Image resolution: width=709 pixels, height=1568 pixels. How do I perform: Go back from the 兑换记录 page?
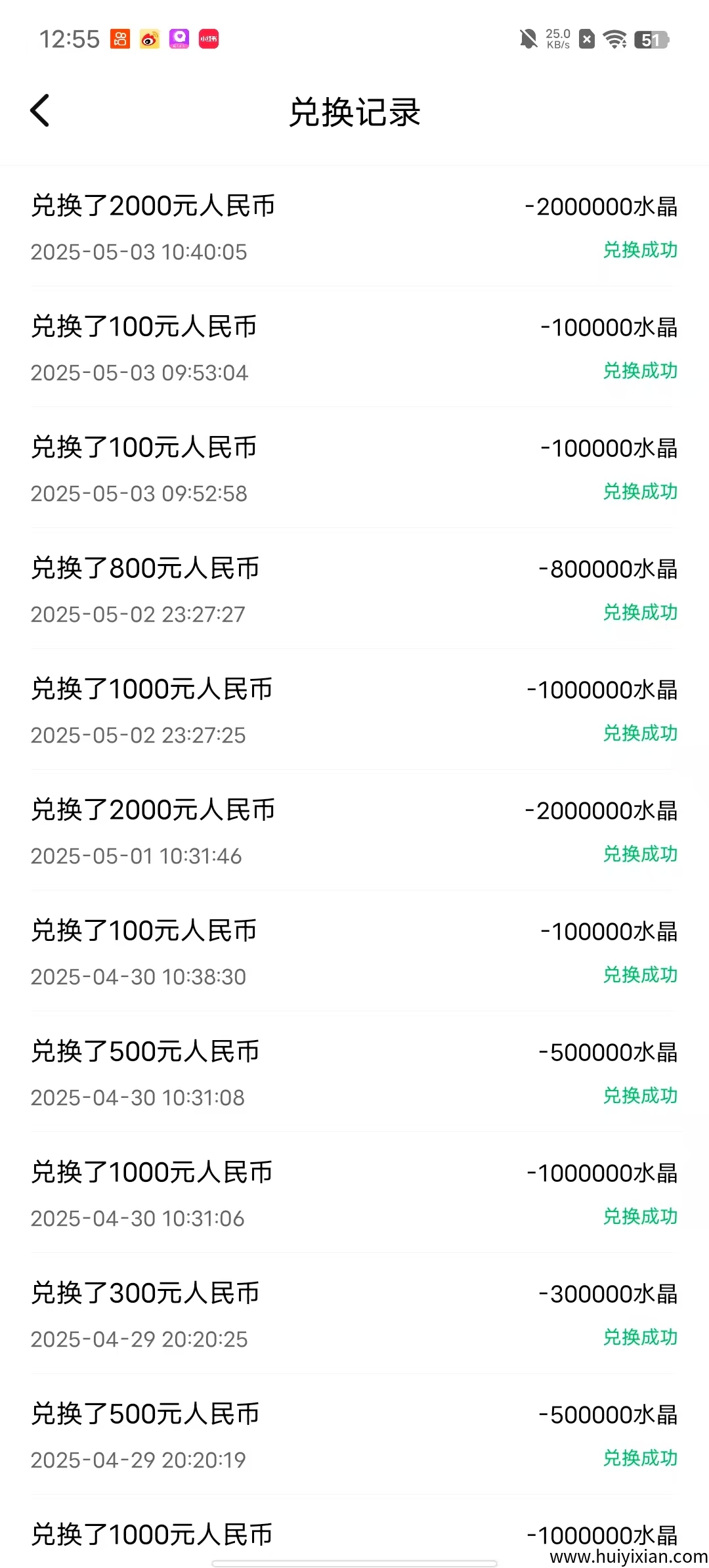coord(40,110)
